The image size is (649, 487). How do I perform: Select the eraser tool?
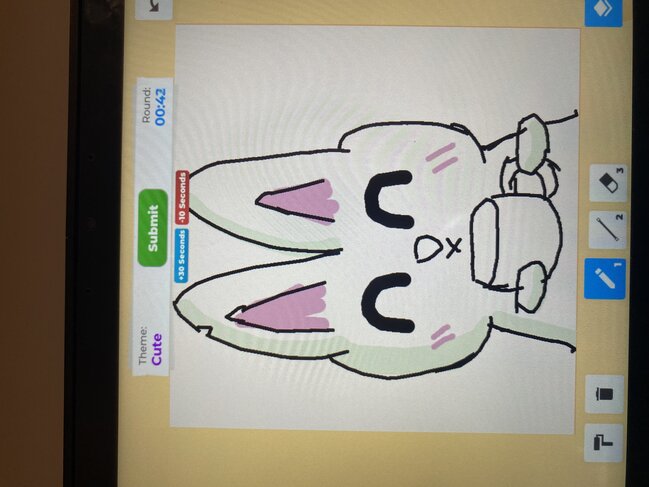pyautogui.click(x=608, y=183)
